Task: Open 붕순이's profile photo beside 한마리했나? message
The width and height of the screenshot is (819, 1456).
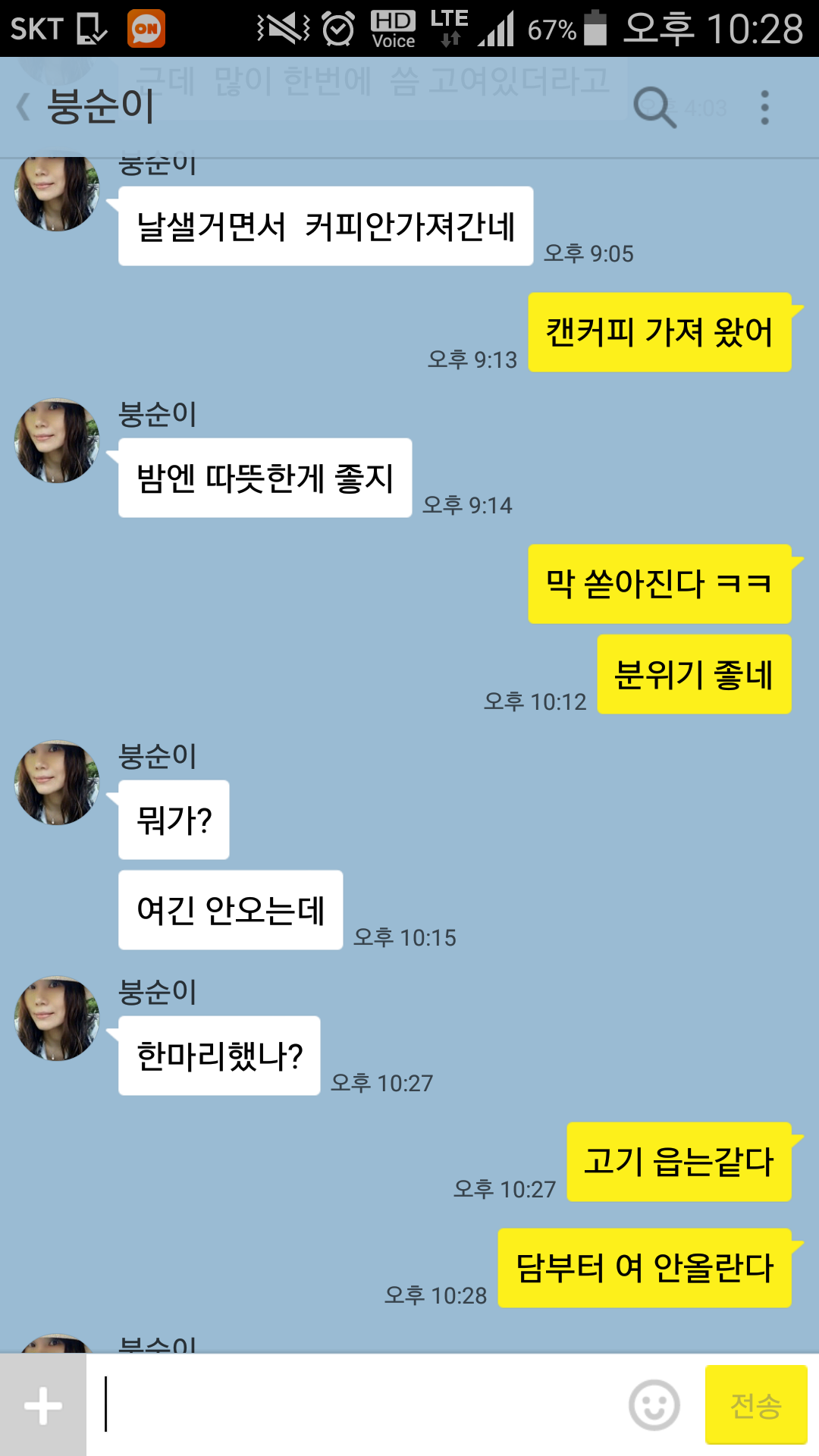Action: 57,1018
